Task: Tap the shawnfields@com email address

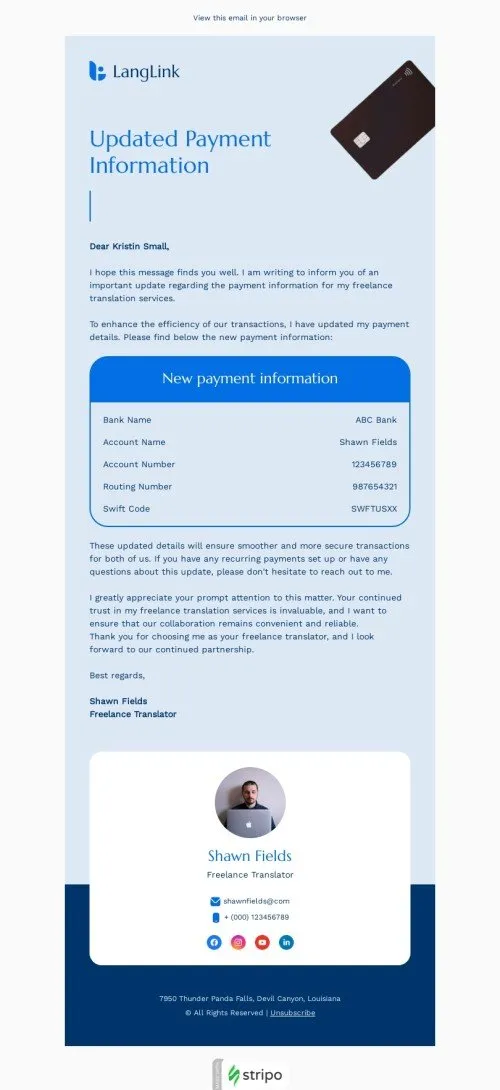Action: (x=257, y=901)
